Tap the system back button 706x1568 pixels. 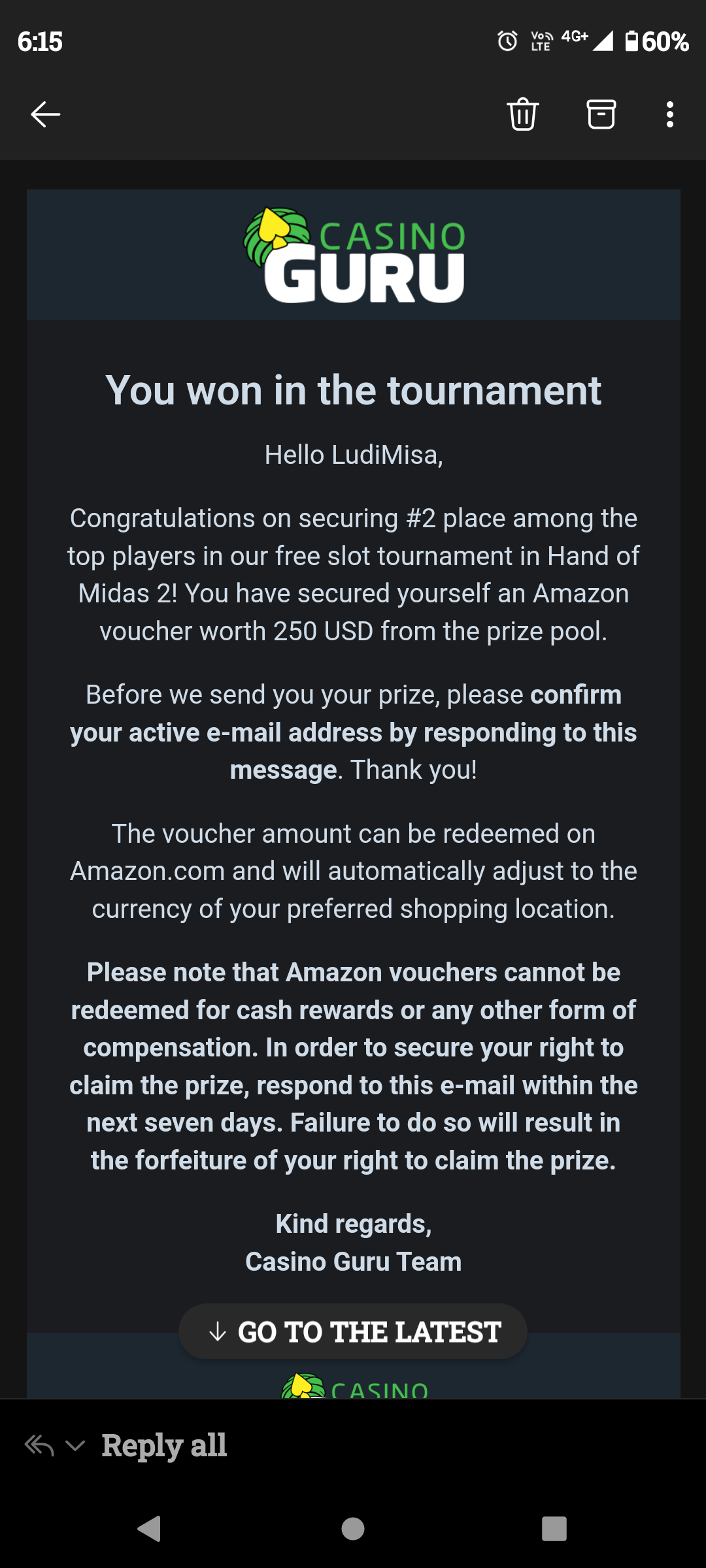point(150,1529)
